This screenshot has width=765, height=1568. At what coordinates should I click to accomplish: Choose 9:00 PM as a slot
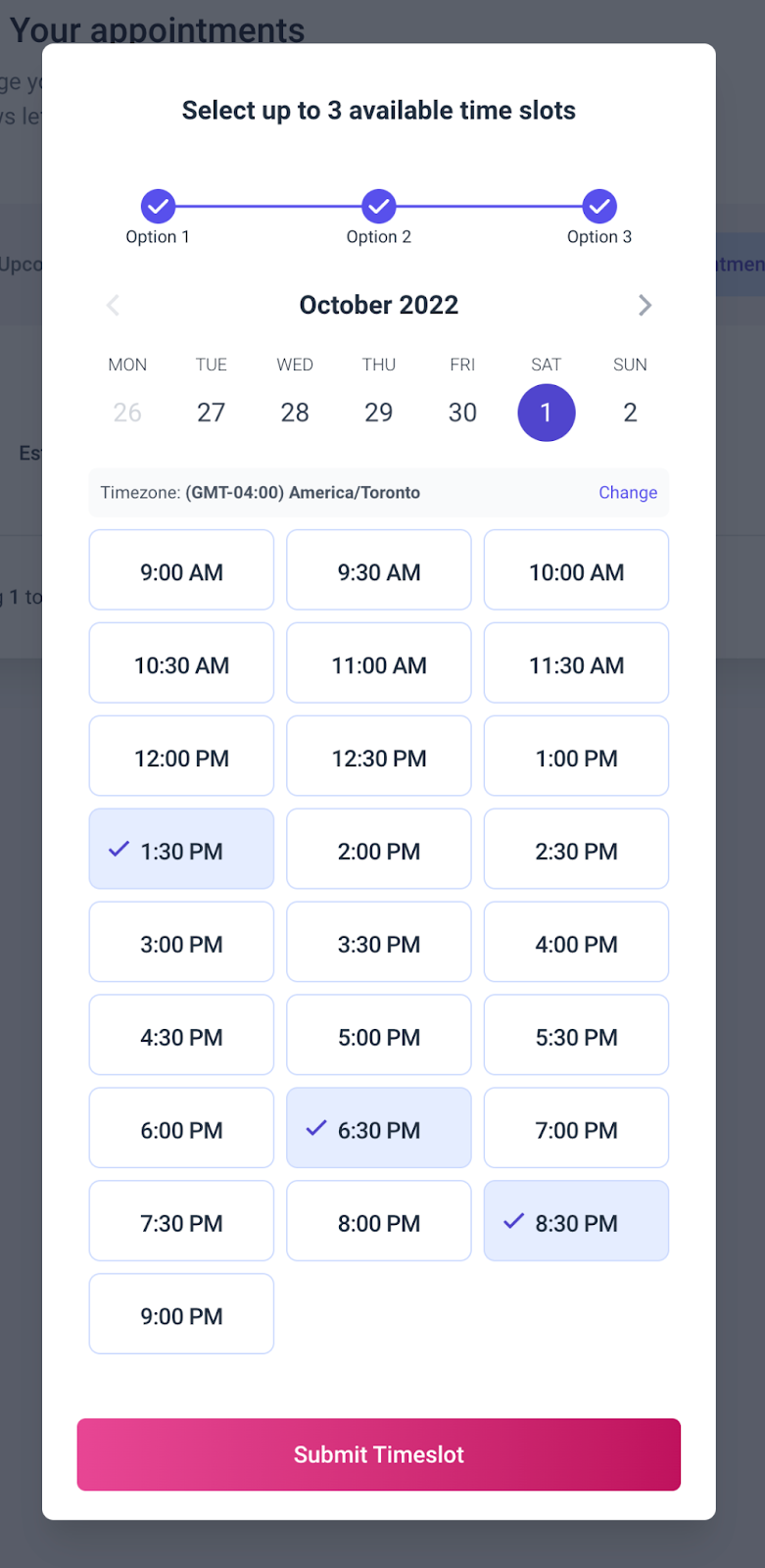point(181,1314)
